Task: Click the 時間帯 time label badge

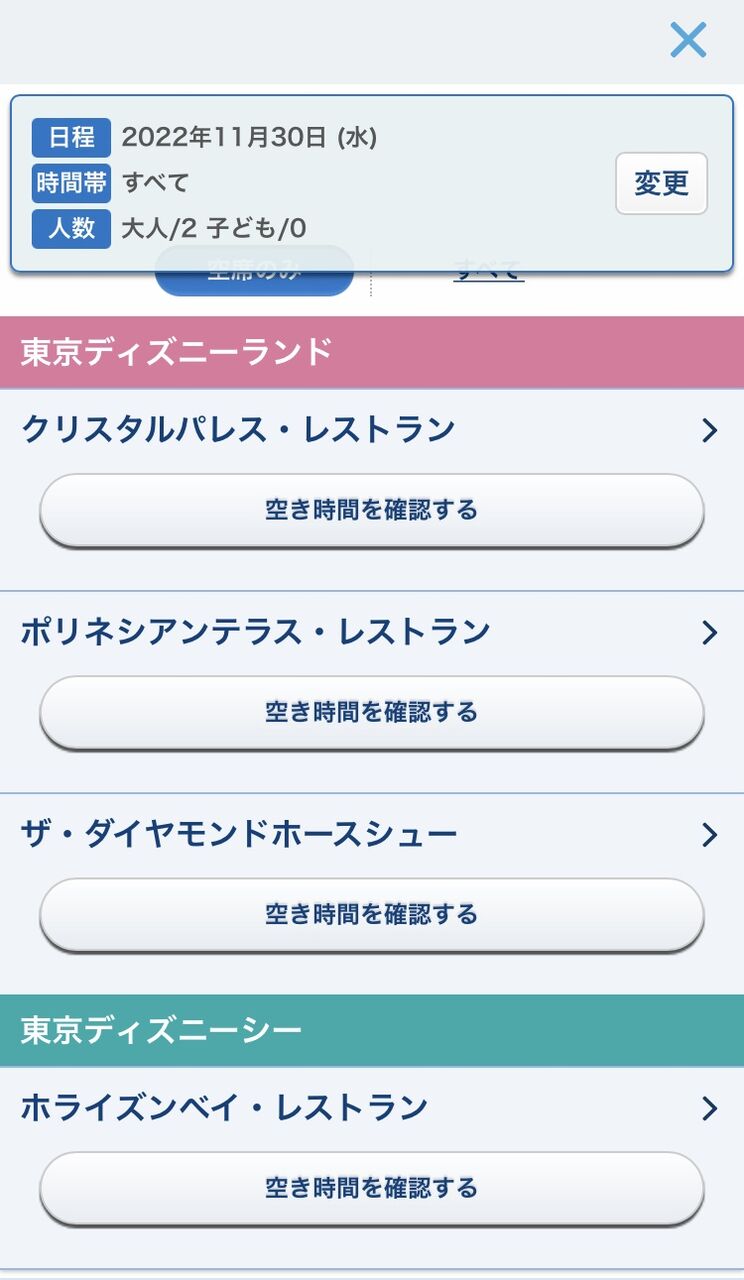Action: [x=71, y=183]
